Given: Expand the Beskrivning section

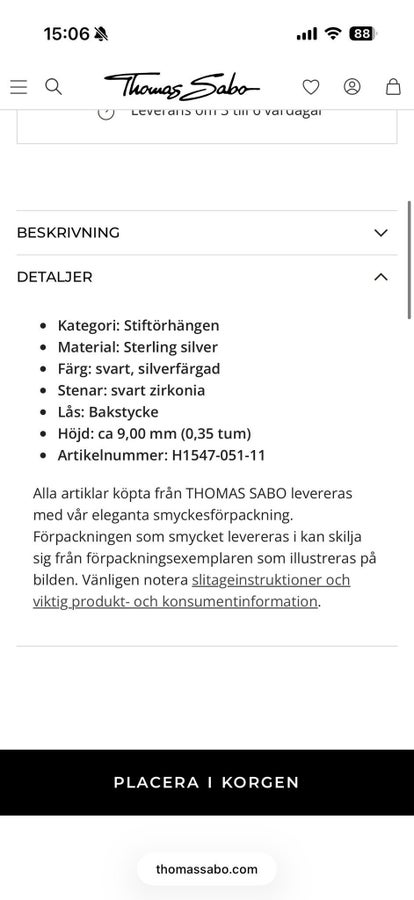Looking at the screenshot, I should (207, 232).
